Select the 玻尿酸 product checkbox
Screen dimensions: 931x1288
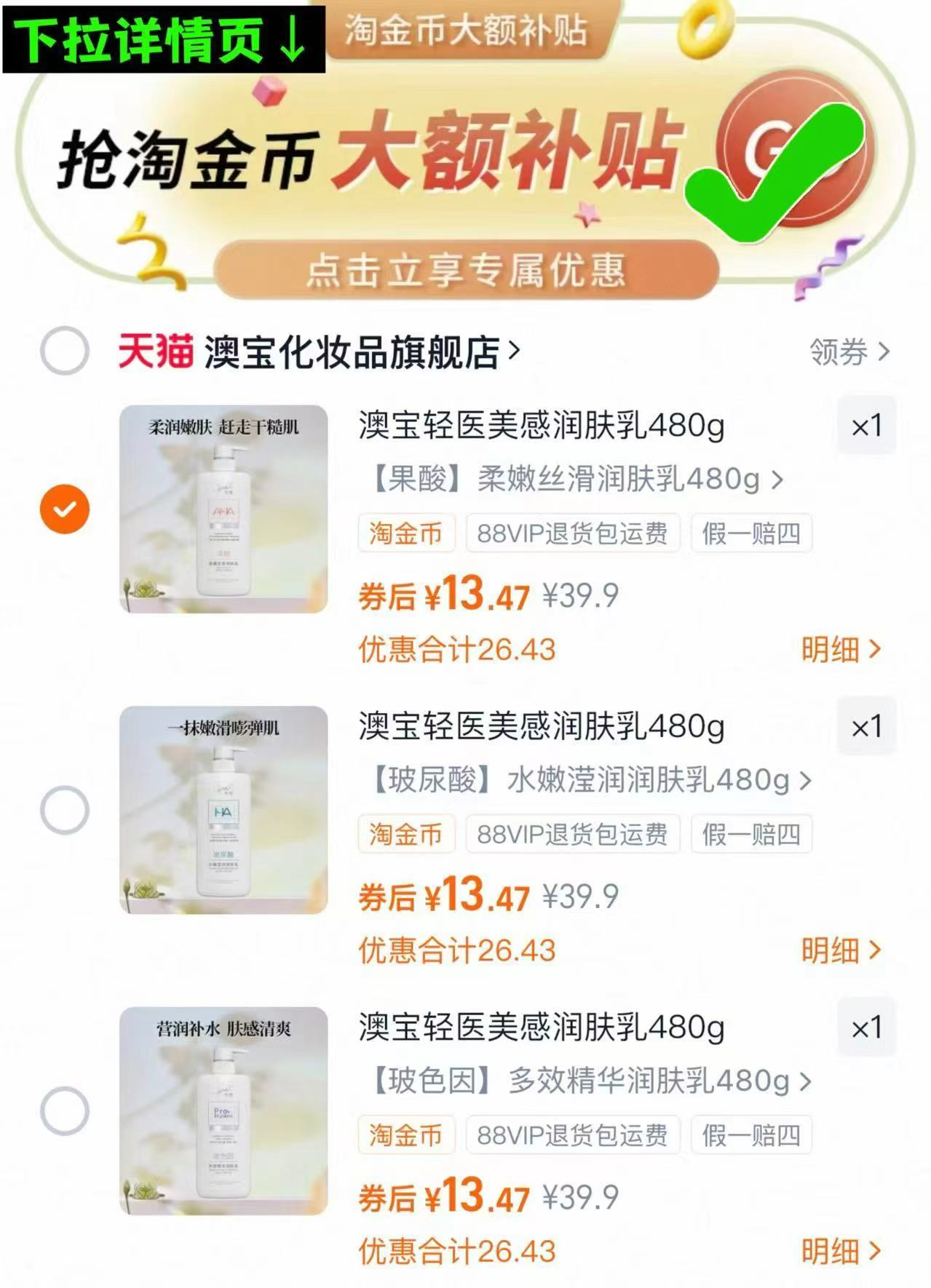point(64,808)
